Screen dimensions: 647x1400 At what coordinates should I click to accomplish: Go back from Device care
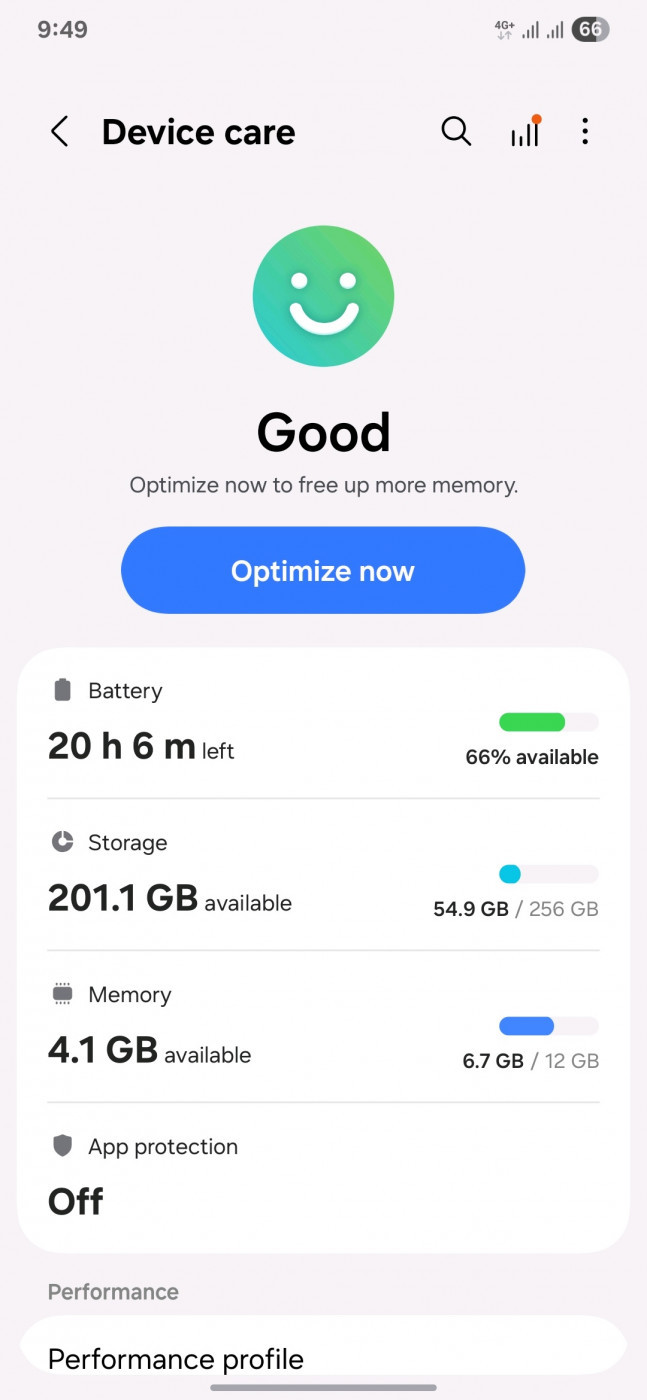tap(60, 132)
